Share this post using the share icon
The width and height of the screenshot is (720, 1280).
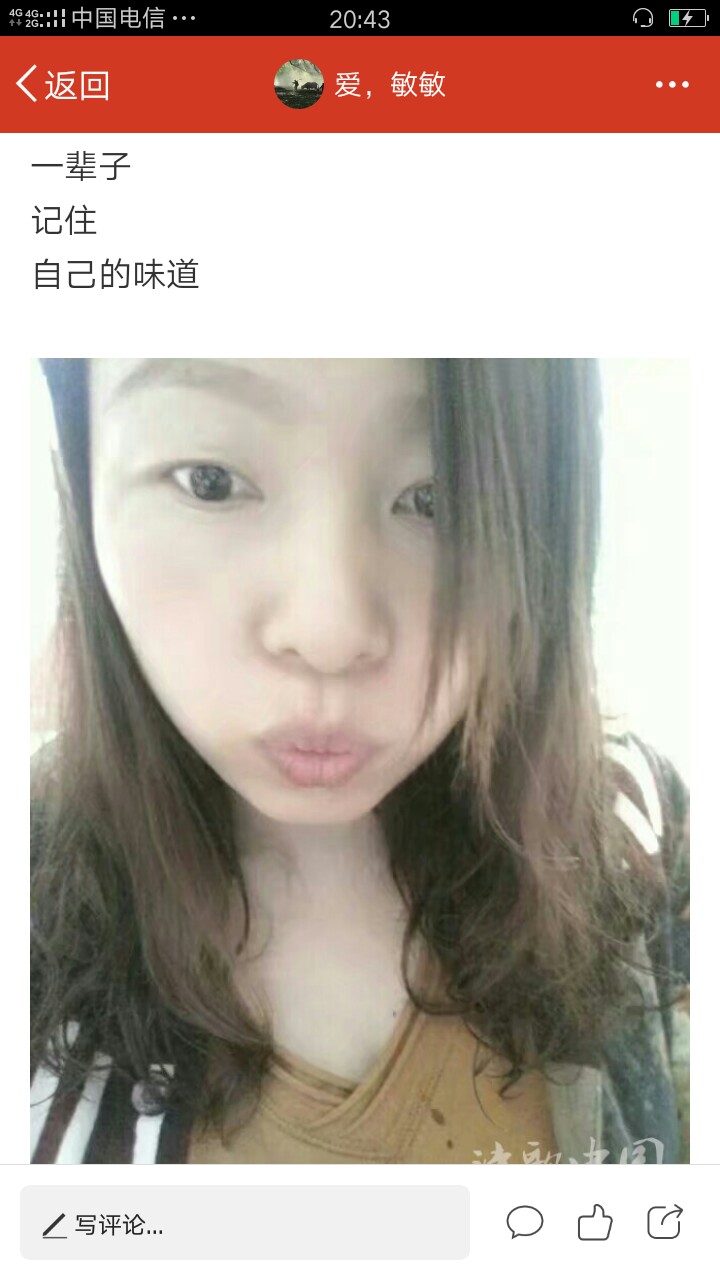(665, 1222)
